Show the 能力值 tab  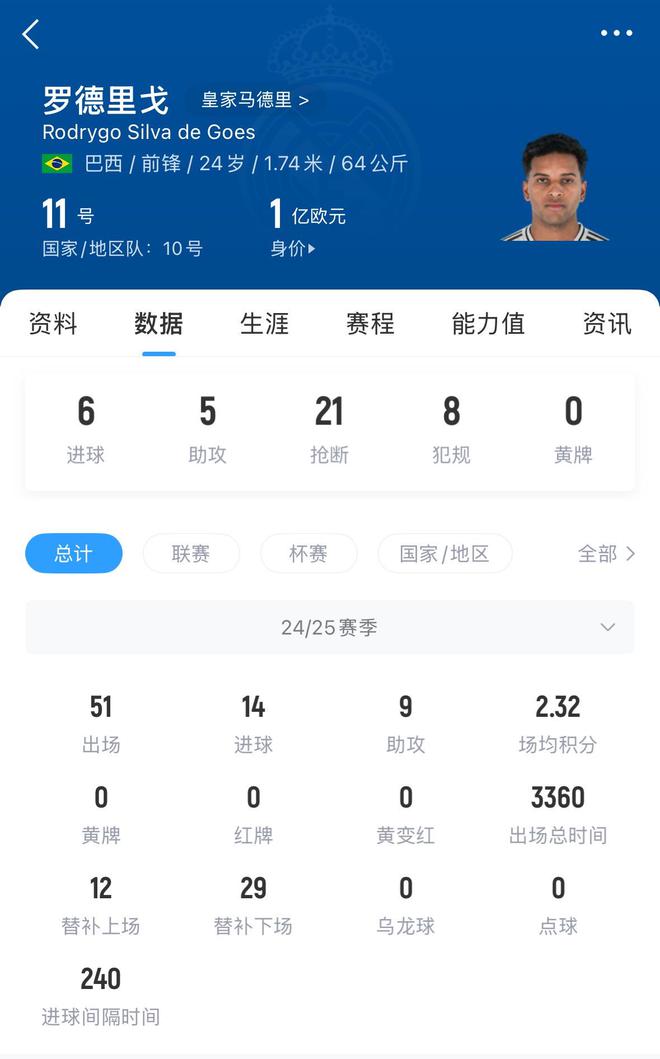pos(488,324)
